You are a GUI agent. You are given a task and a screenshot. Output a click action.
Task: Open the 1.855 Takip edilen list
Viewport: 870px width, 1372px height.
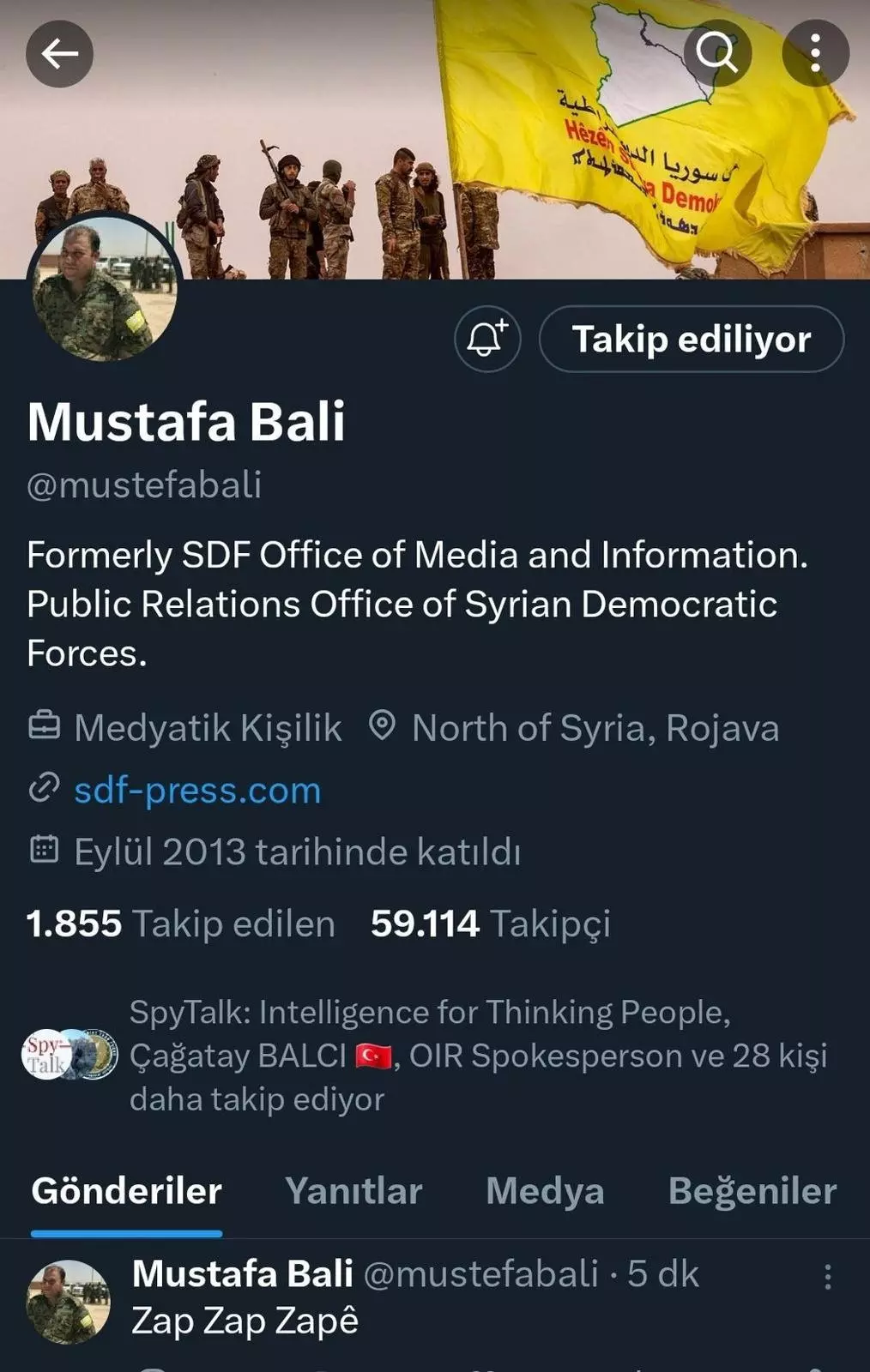click(178, 924)
